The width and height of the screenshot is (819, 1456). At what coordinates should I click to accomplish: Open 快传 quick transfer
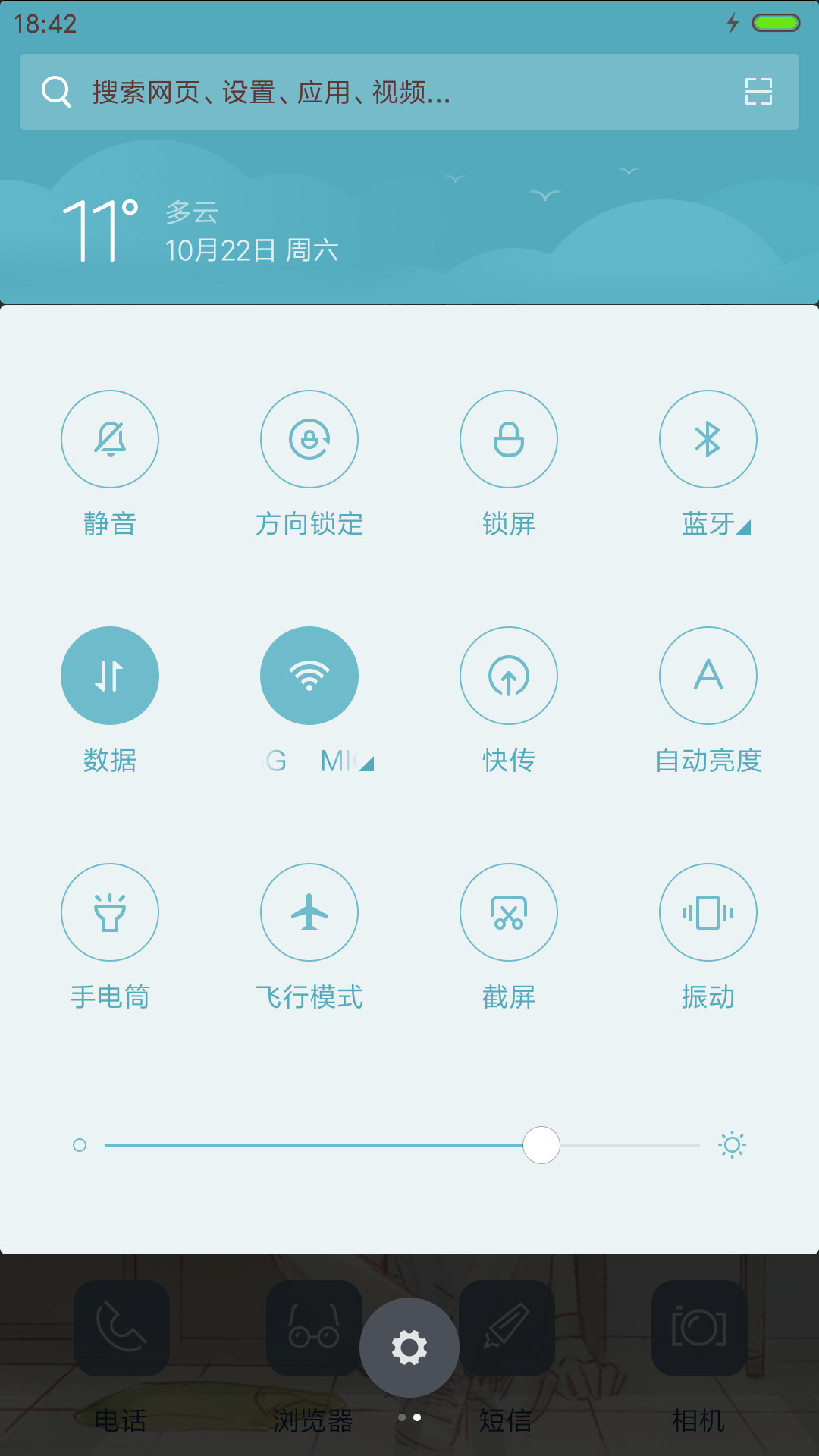(x=509, y=676)
